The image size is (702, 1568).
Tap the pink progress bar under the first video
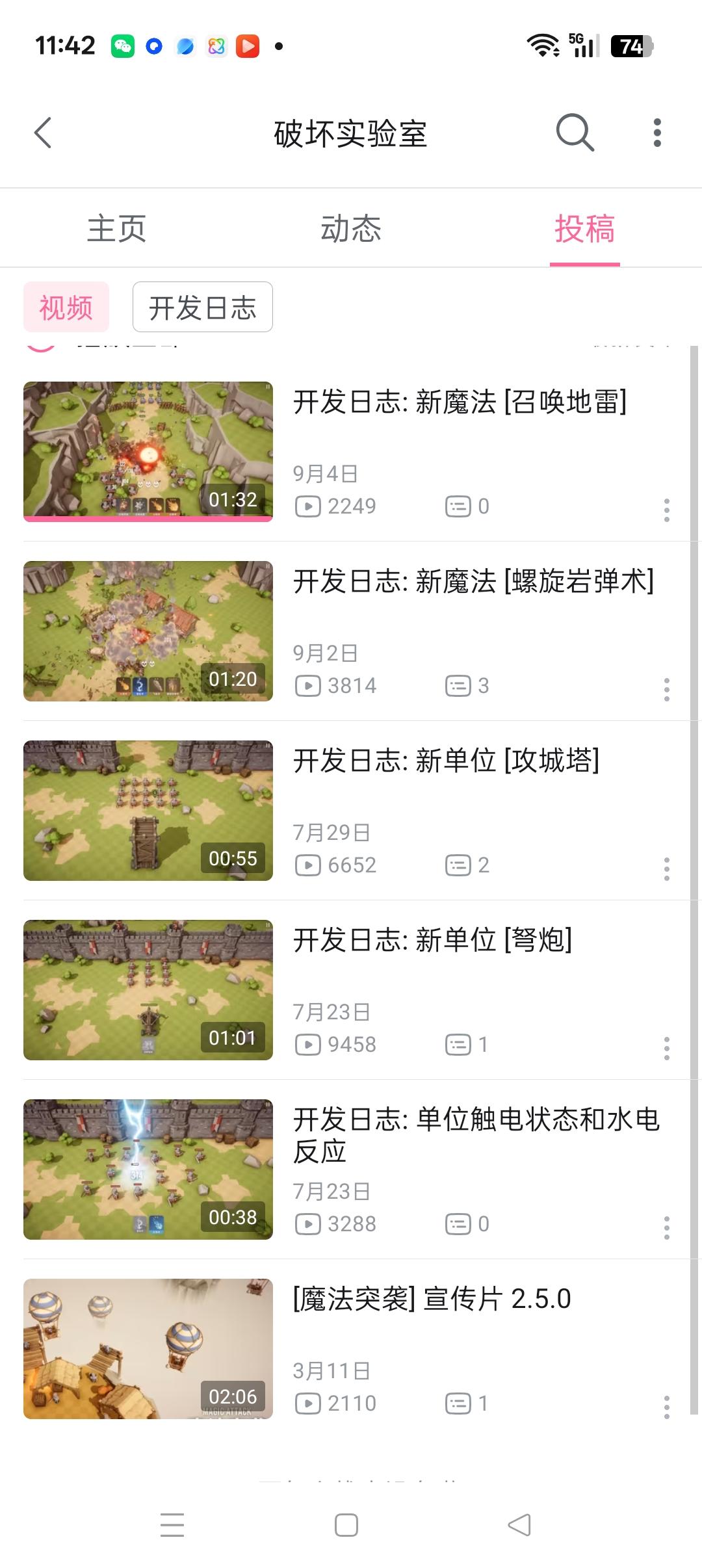coord(148,520)
